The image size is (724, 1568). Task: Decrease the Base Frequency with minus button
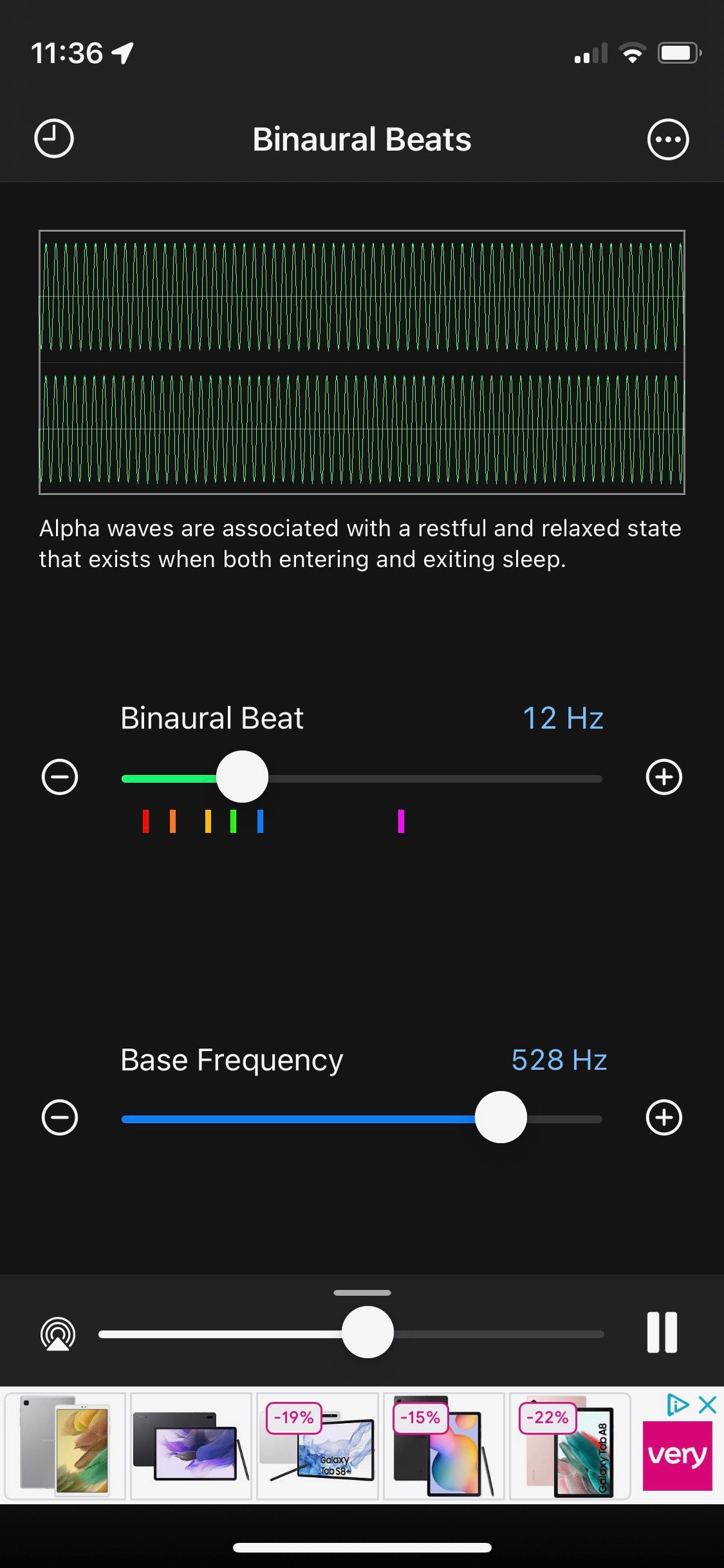[59, 1118]
